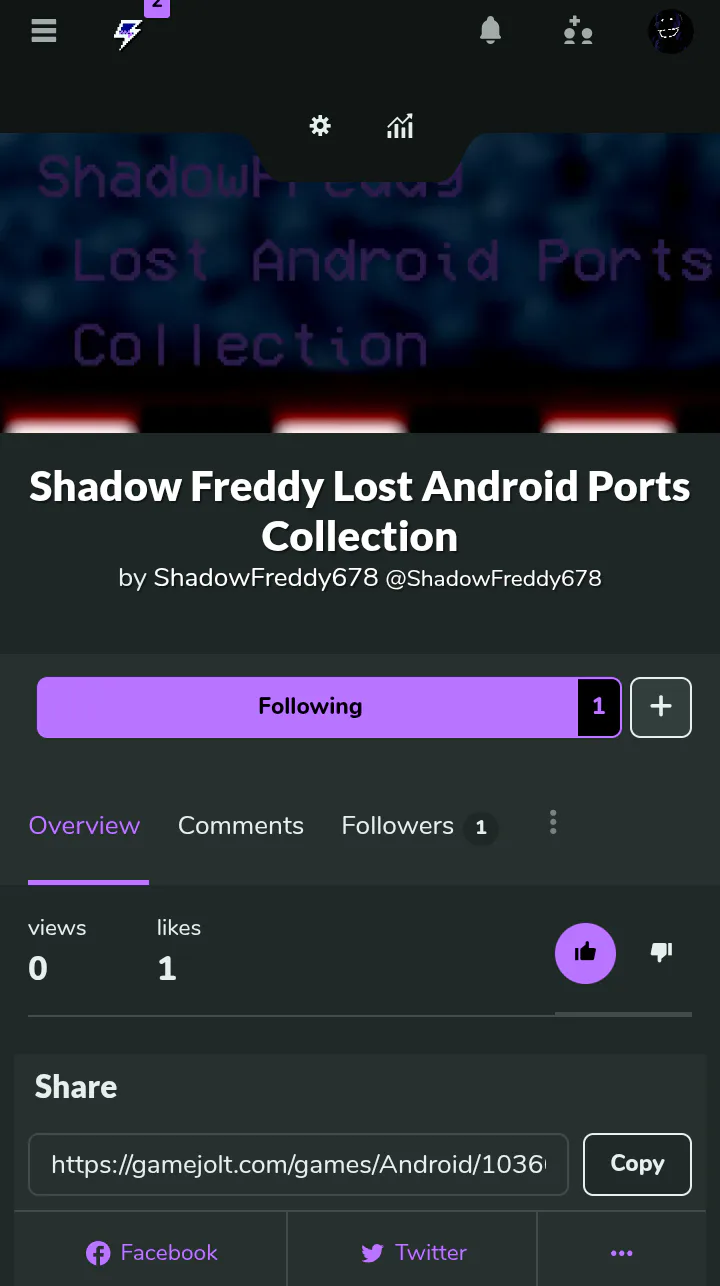The height and width of the screenshot is (1286, 720).
Task: Open more share options
Action: pyautogui.click(x=622, y=1253)
